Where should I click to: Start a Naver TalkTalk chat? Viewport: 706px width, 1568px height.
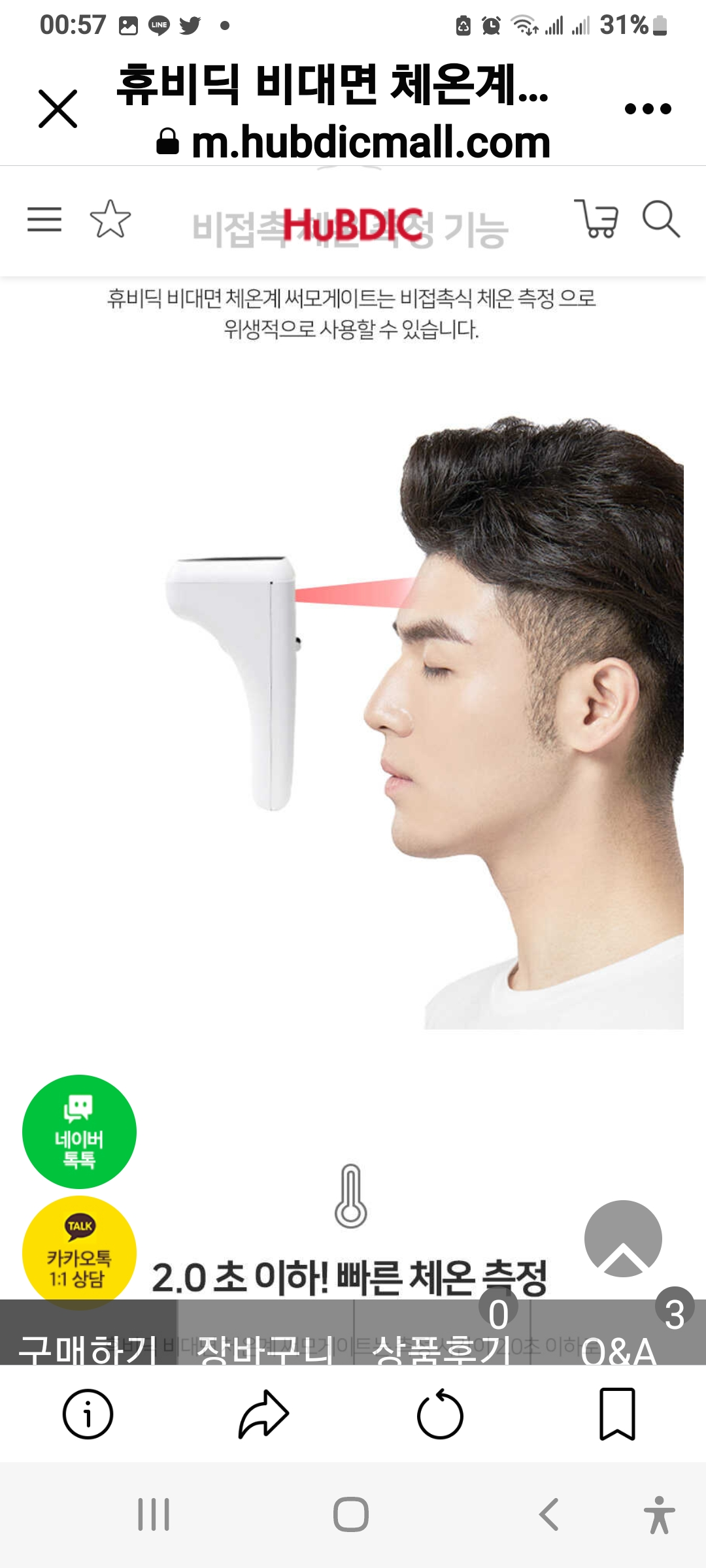click(79, 1132)
